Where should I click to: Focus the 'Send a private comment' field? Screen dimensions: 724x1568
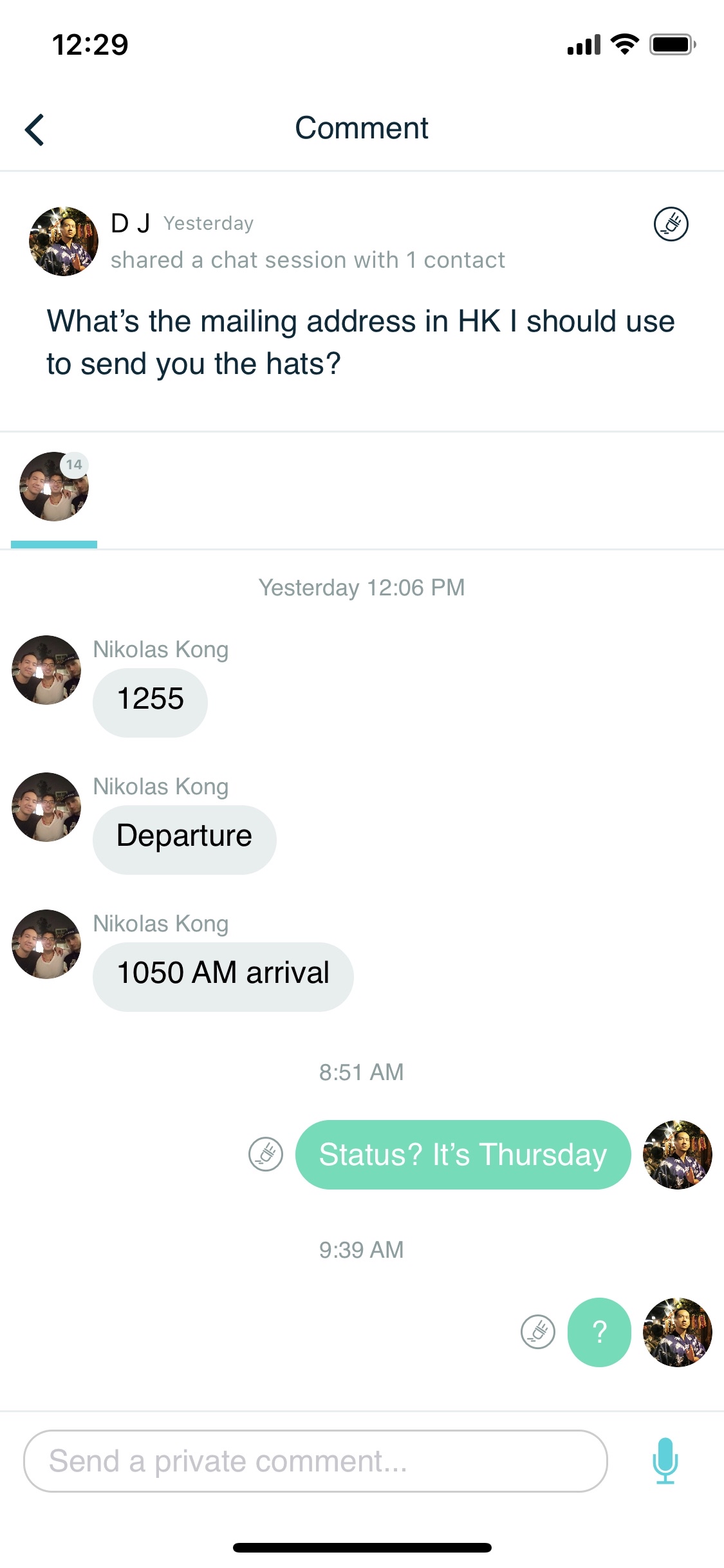315,1461
